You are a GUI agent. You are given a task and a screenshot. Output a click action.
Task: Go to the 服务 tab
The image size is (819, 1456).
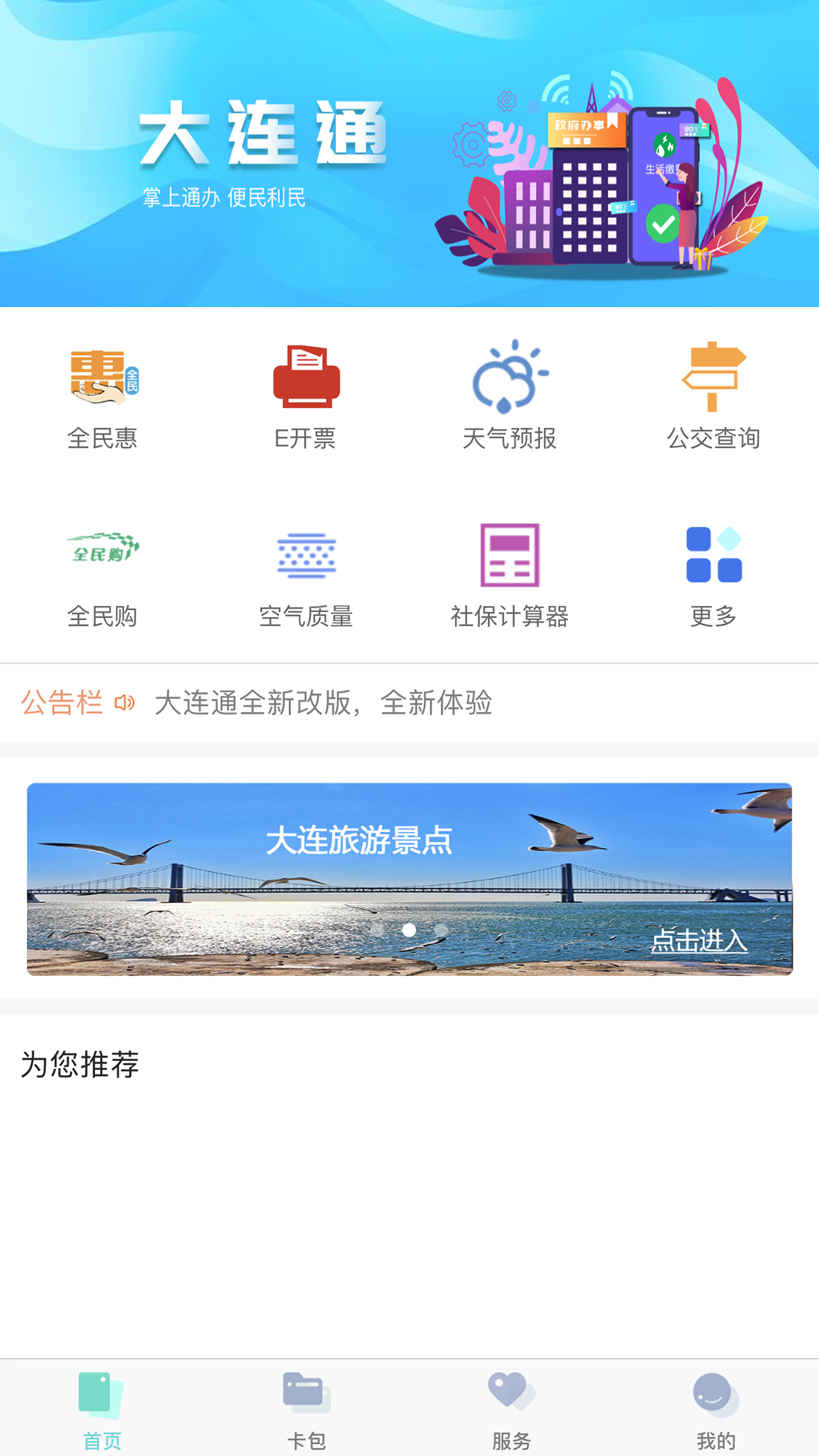(x=512, y=1409)
